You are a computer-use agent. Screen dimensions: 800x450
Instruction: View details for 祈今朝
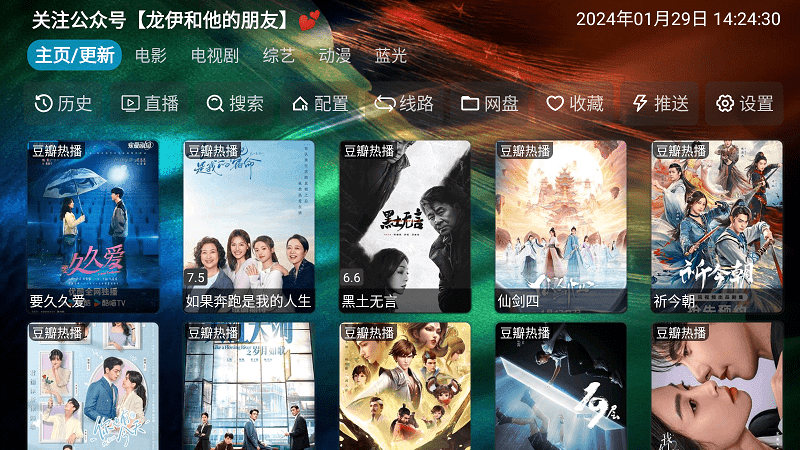point(717,226)
